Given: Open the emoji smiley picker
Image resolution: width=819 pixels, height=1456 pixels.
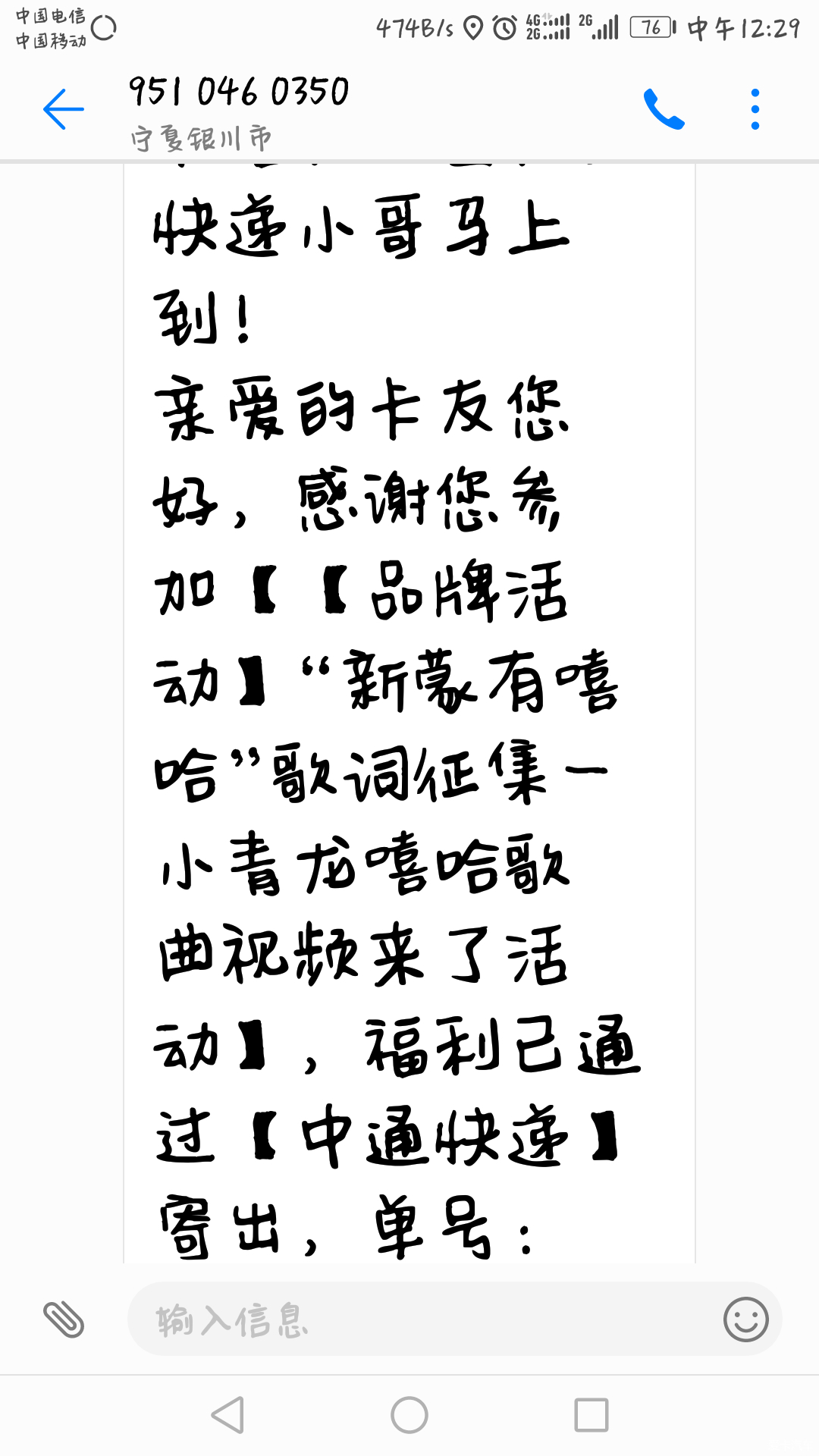Looking at the screenshot, I should tap(746, 1319).
